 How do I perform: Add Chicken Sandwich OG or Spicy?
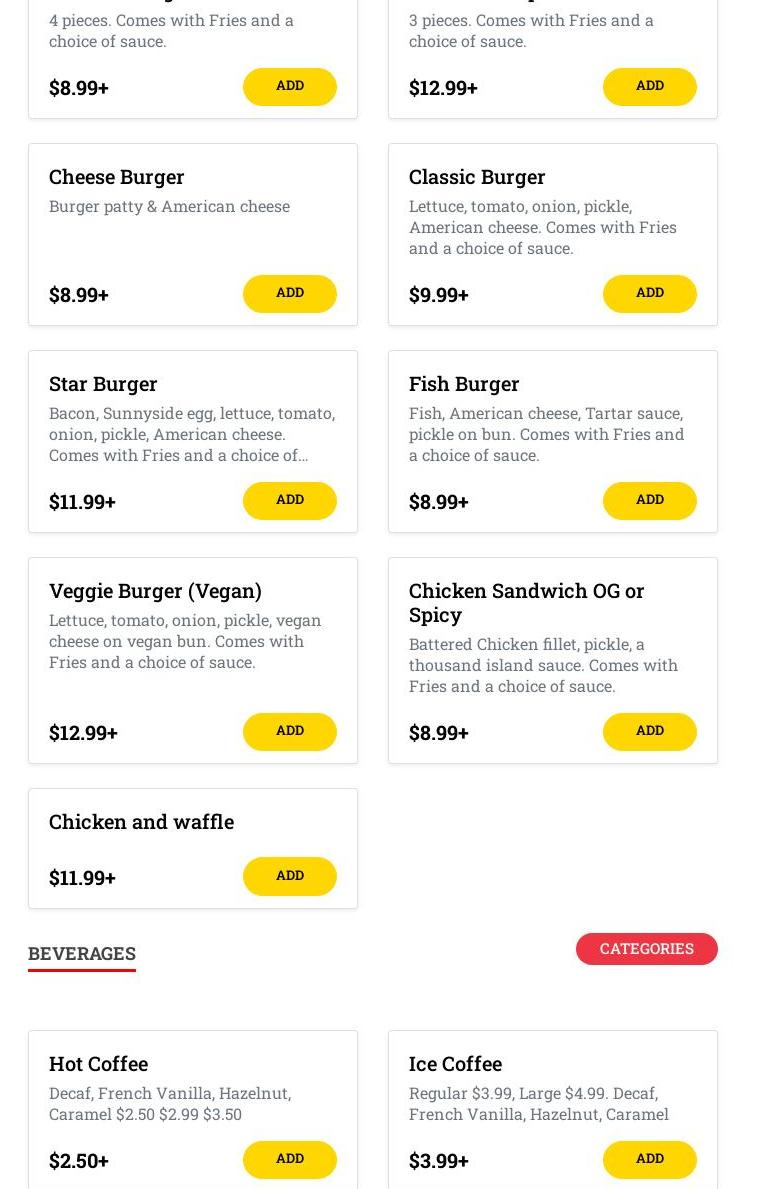[x=649, y=731]
